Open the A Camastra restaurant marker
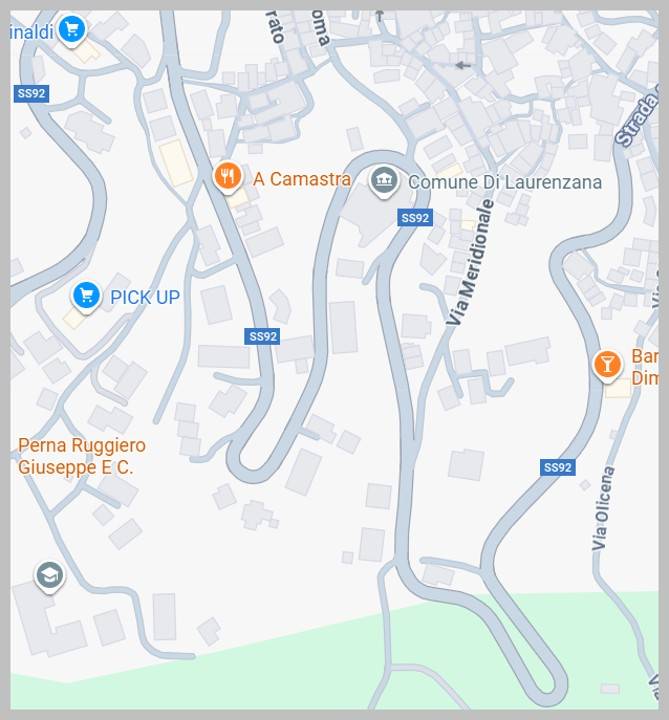The image size is (669, 720). pyautogui.click(x=228, y=177)
